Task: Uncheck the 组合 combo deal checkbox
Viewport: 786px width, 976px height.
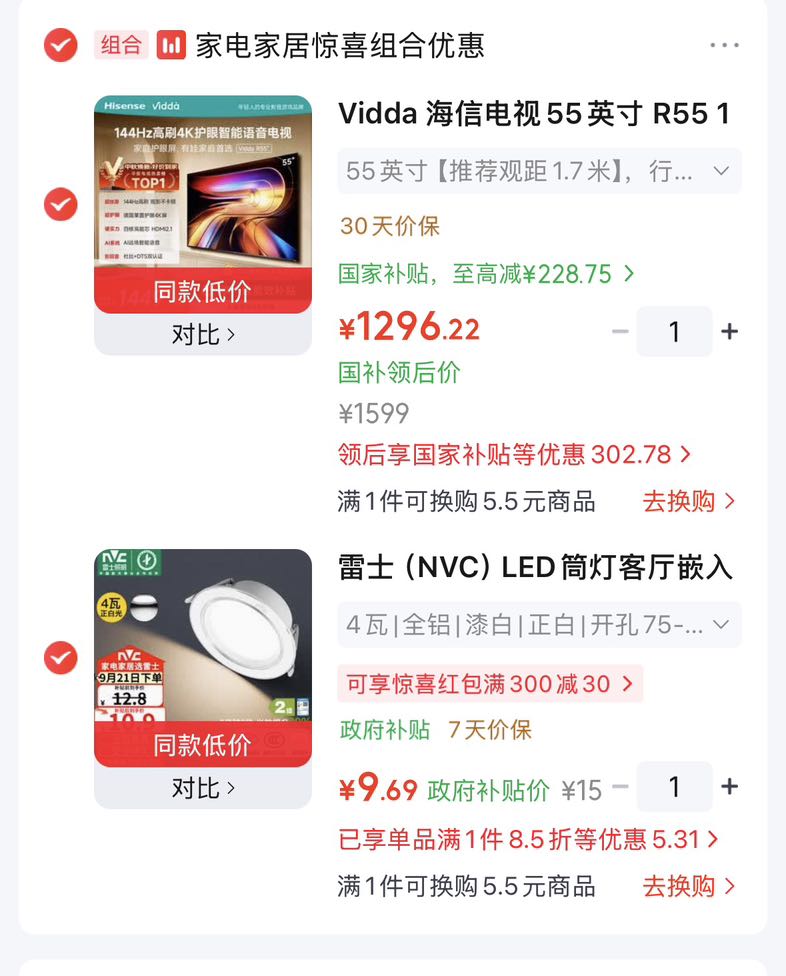Action: point(60,45)
